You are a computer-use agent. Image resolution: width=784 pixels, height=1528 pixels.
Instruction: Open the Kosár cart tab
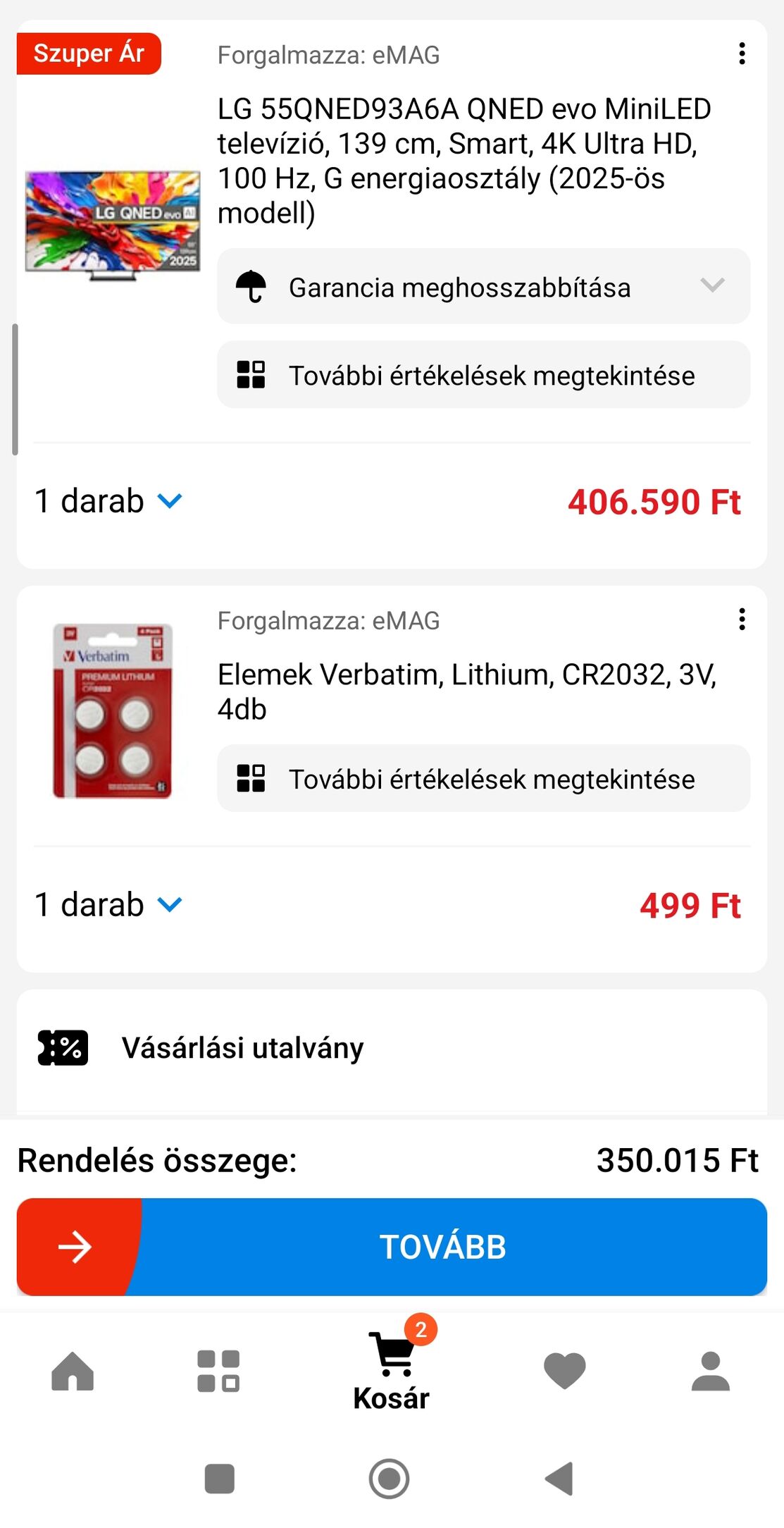tap(392, 1371)
